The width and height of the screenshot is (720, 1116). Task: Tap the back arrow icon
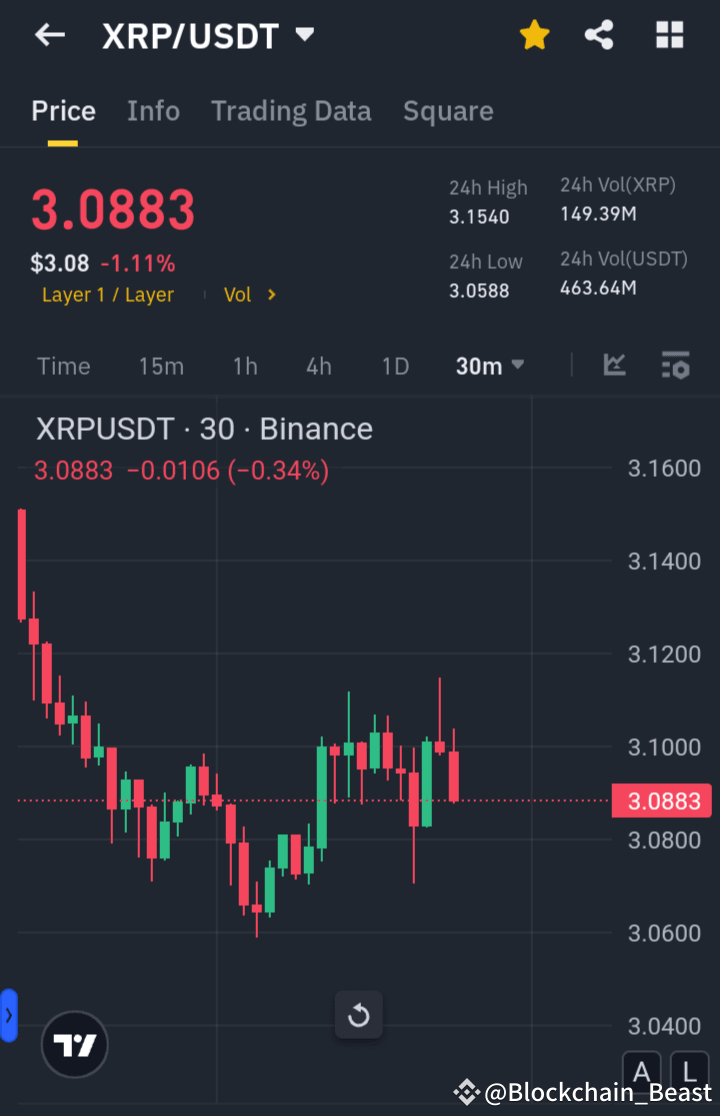point(49,34)
